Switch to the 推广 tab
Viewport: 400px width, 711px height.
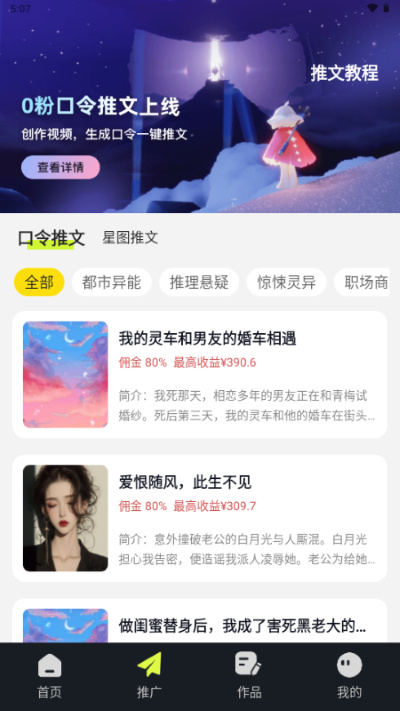(149, 676)
